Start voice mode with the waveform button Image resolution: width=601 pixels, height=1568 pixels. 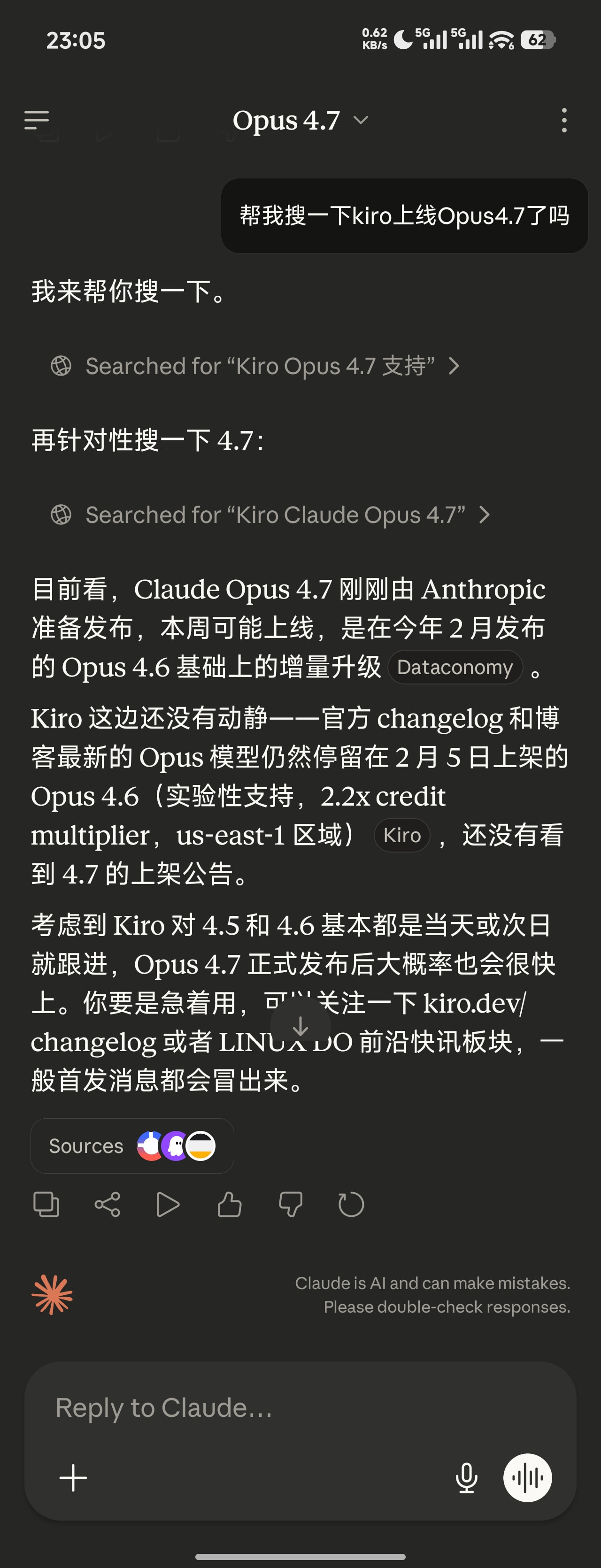click(x=527, y=1478)
